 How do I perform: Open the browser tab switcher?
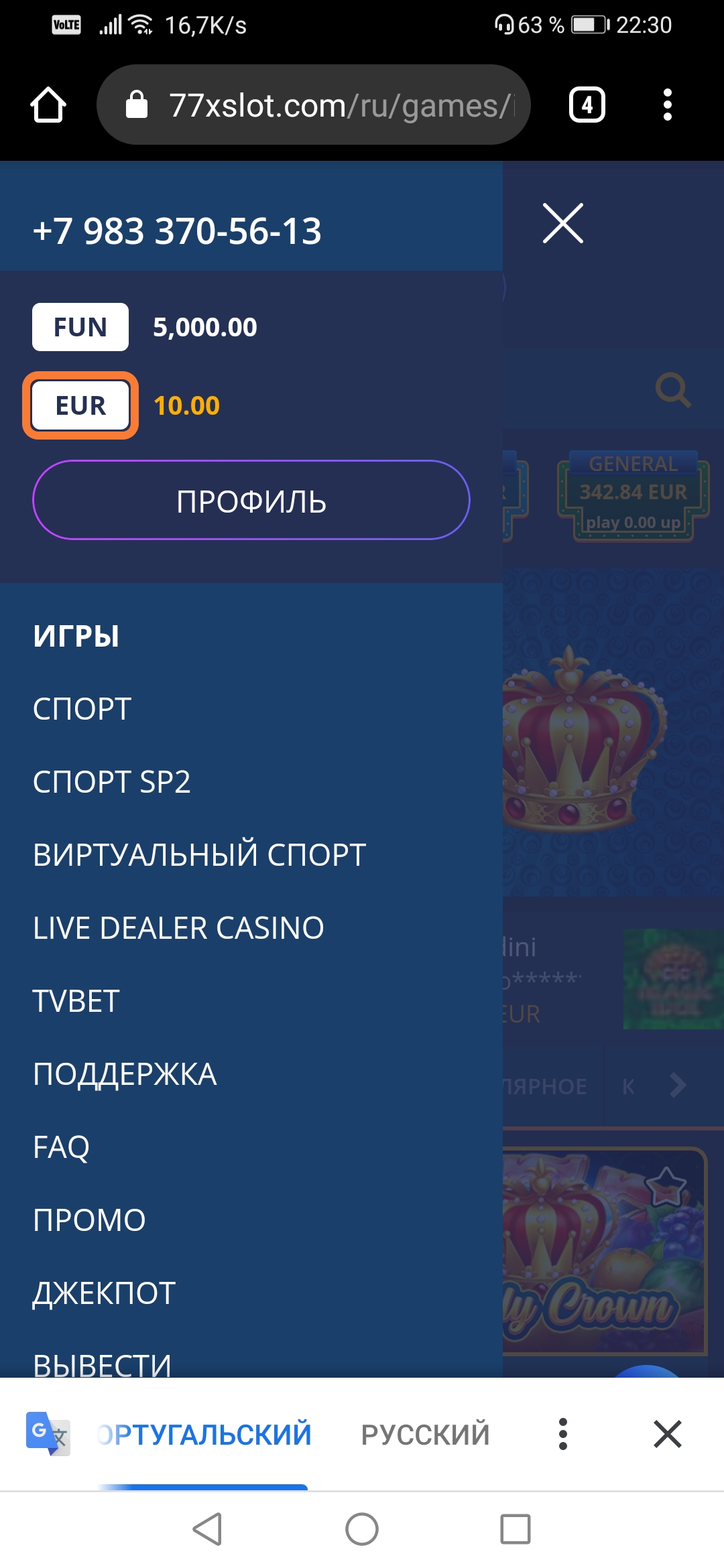tap(587, 105)
